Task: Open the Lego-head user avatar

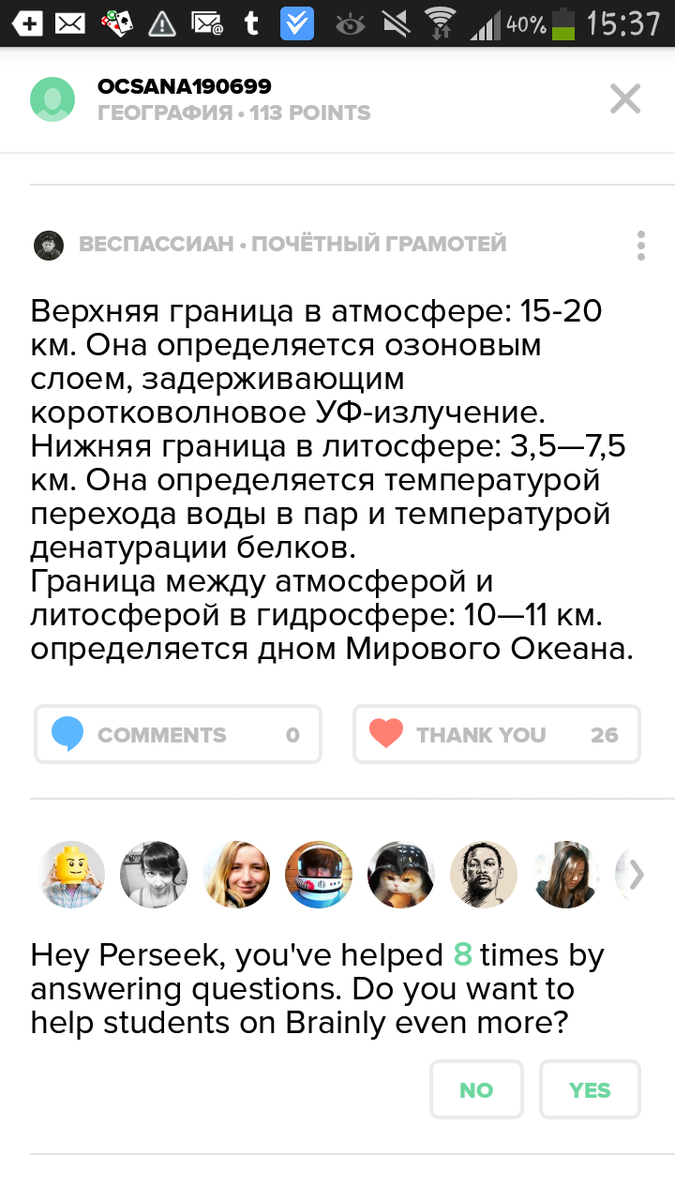Action: (71, 875)
